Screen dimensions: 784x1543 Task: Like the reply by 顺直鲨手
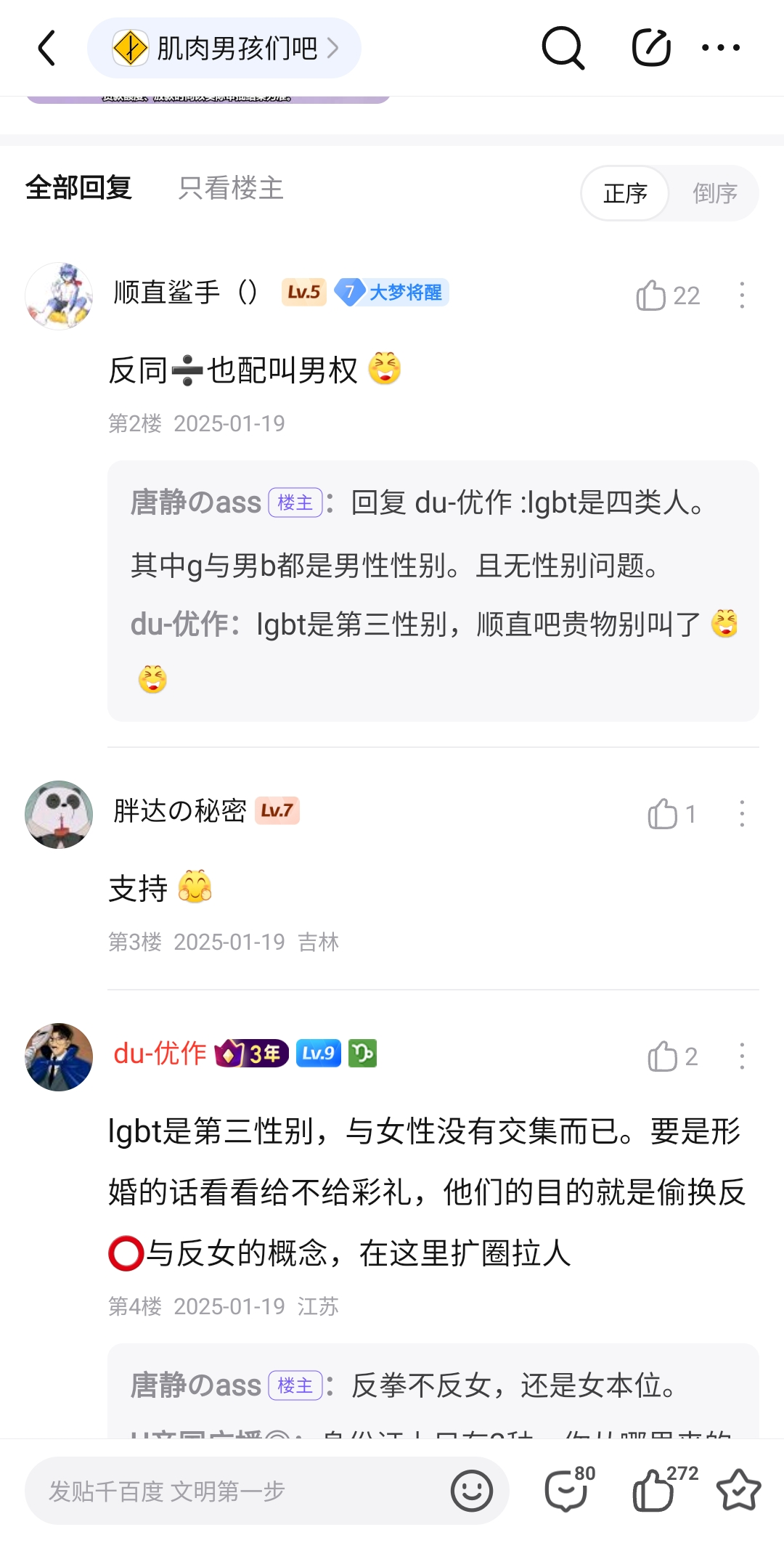(668, 296)
